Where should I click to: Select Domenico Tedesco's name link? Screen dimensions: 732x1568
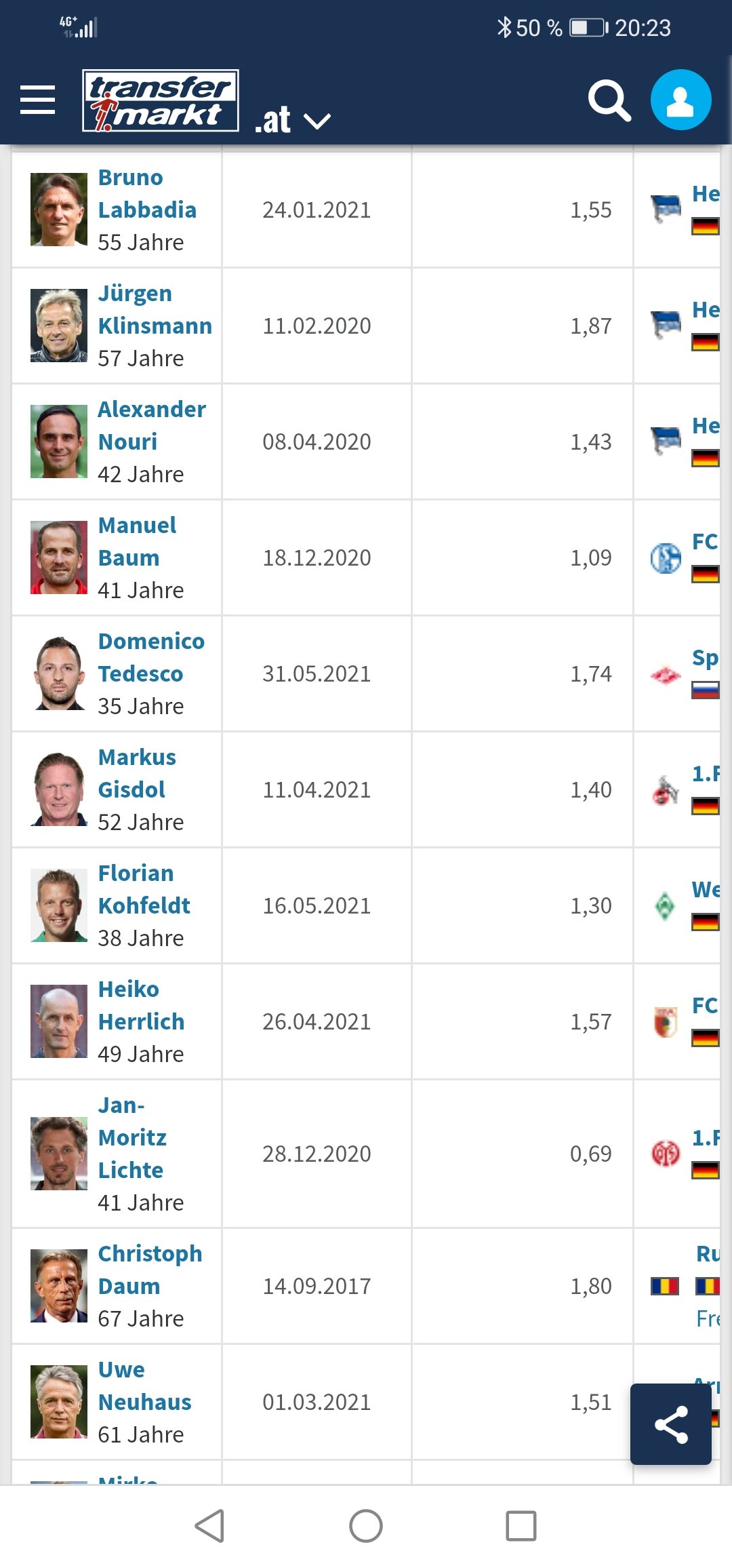pos(151,658)
